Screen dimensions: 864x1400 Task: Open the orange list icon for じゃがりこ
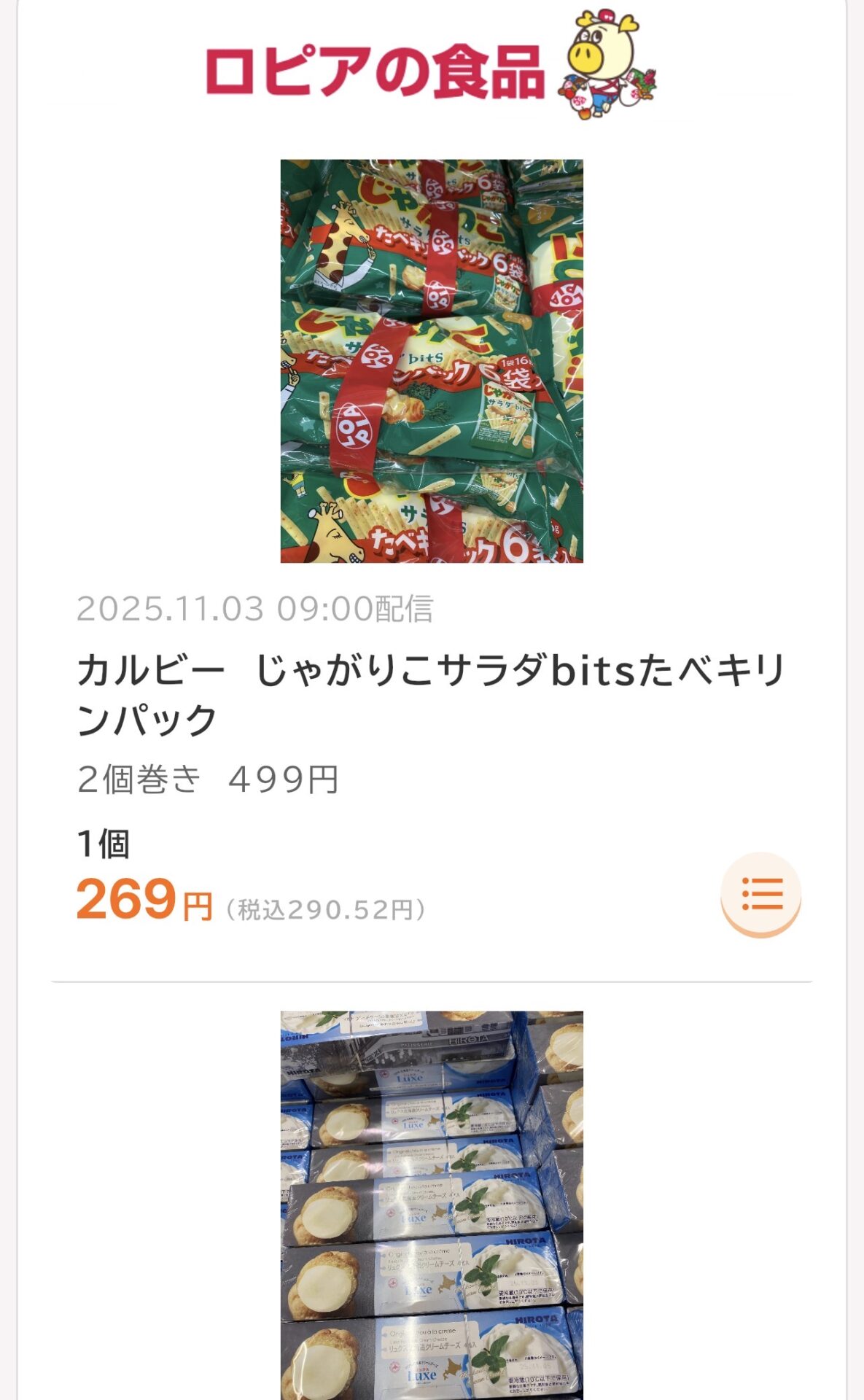coord(760,894)
